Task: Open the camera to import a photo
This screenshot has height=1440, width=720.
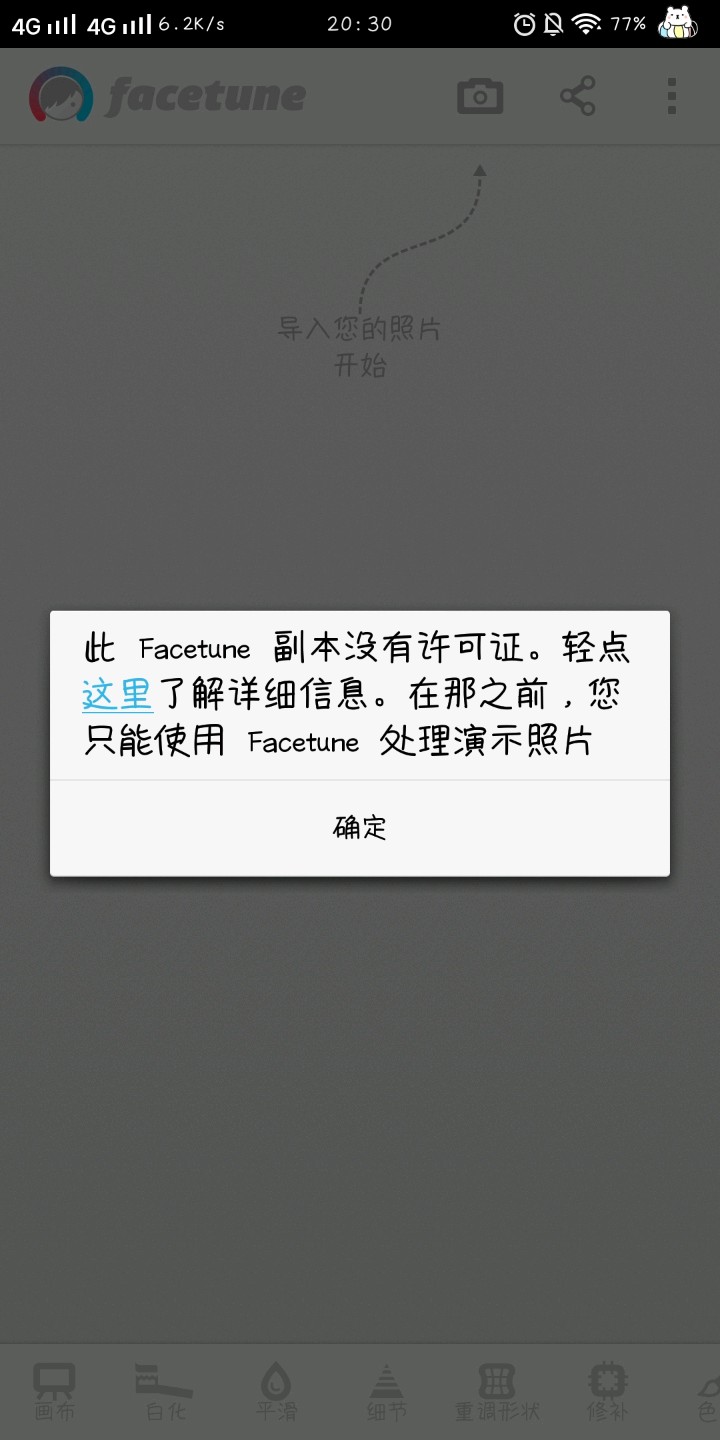Action: coord(480,96)
